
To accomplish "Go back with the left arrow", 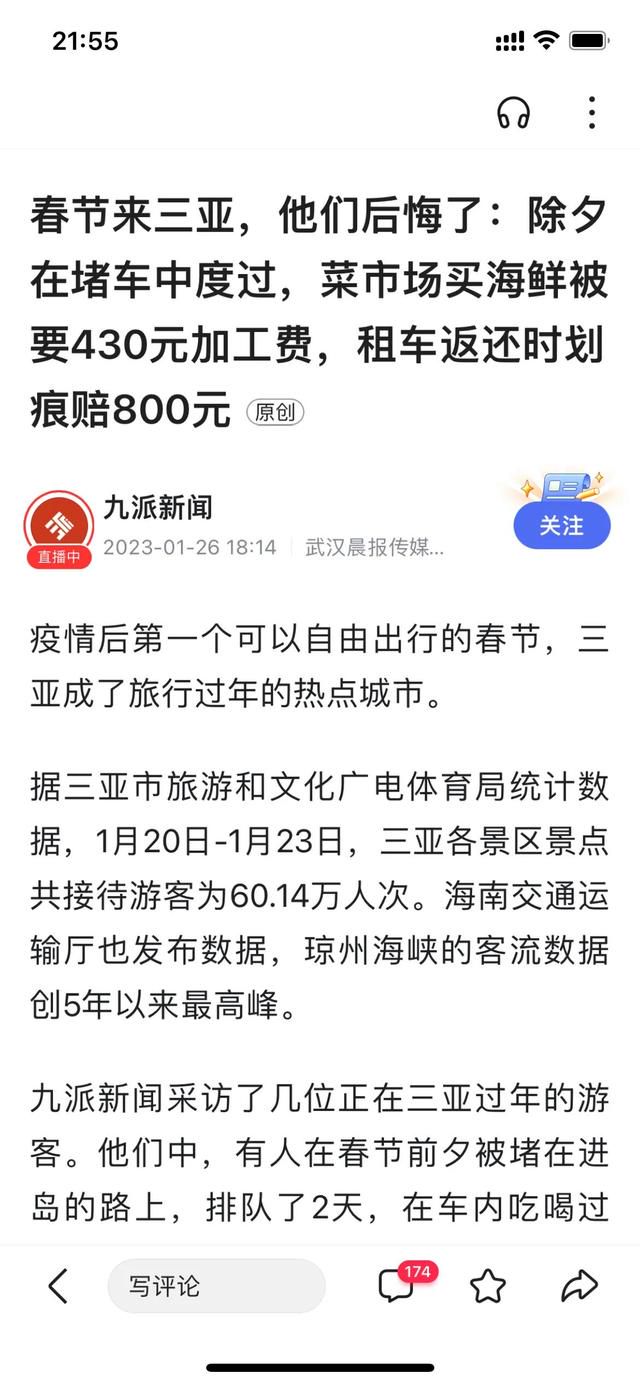I will point(58,1286).
